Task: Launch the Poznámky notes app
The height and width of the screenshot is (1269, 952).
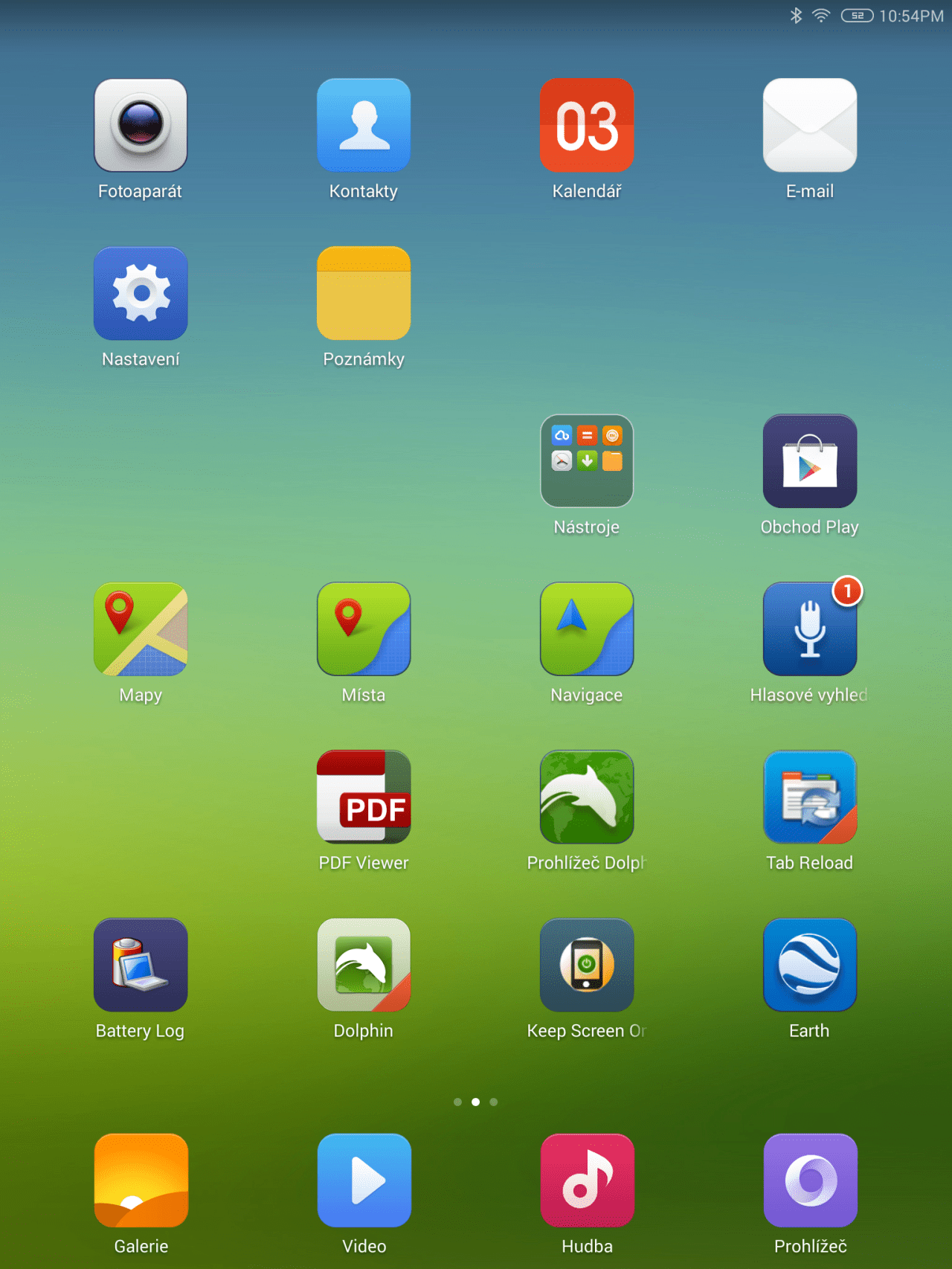Action: 364,294
